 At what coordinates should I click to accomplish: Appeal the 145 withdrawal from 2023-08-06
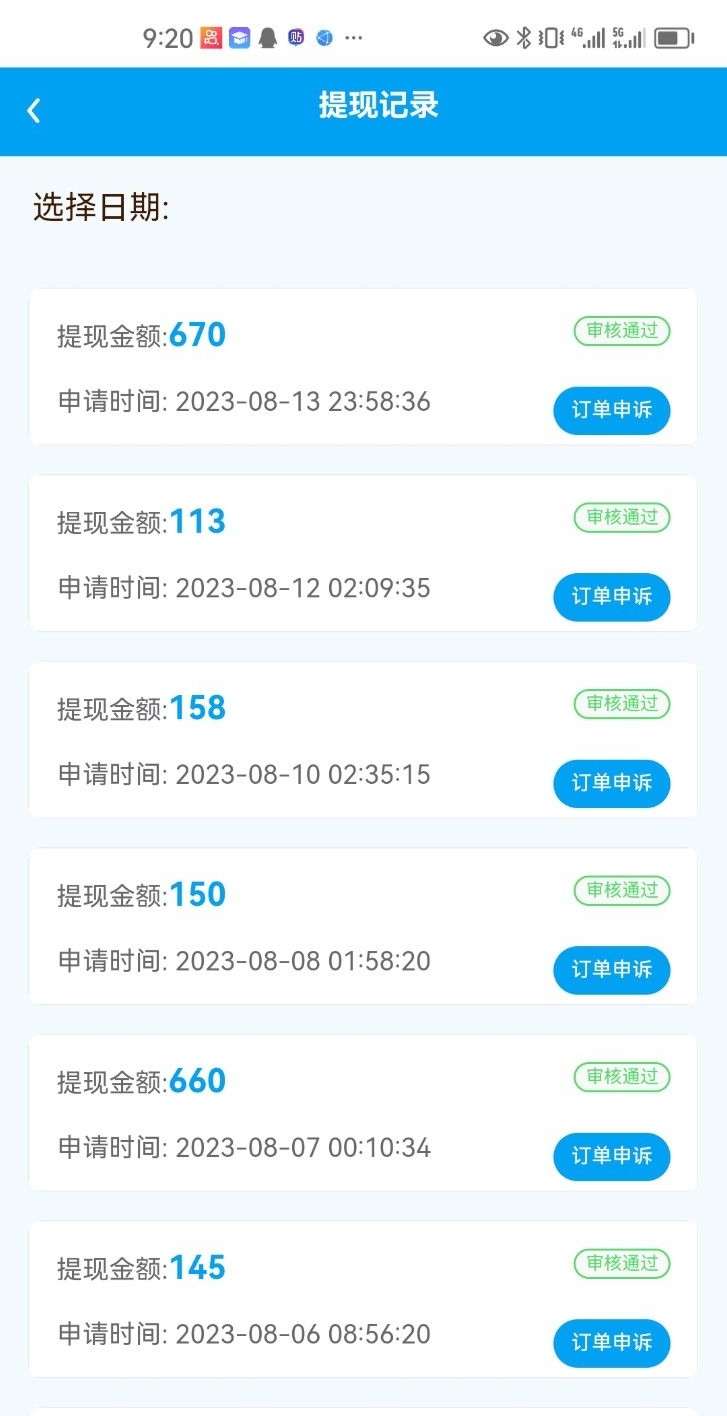(x=611, y=1343)
